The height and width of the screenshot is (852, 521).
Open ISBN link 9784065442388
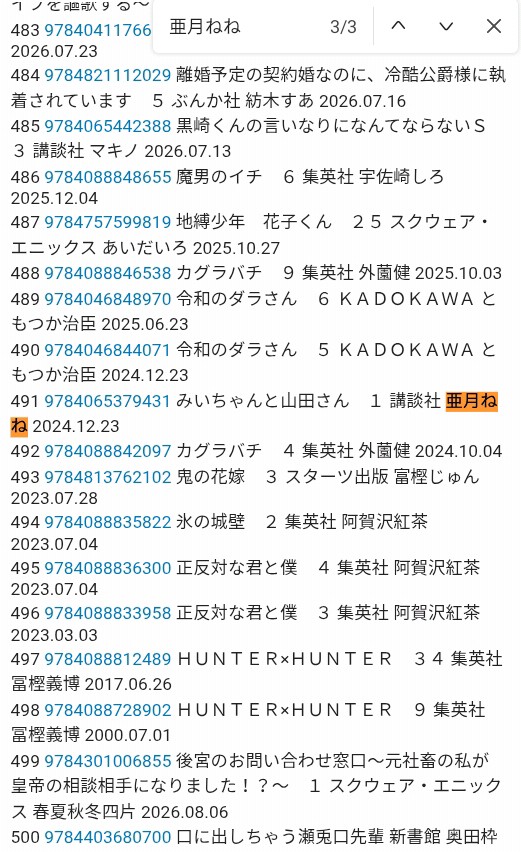click(x=108, y=126)
